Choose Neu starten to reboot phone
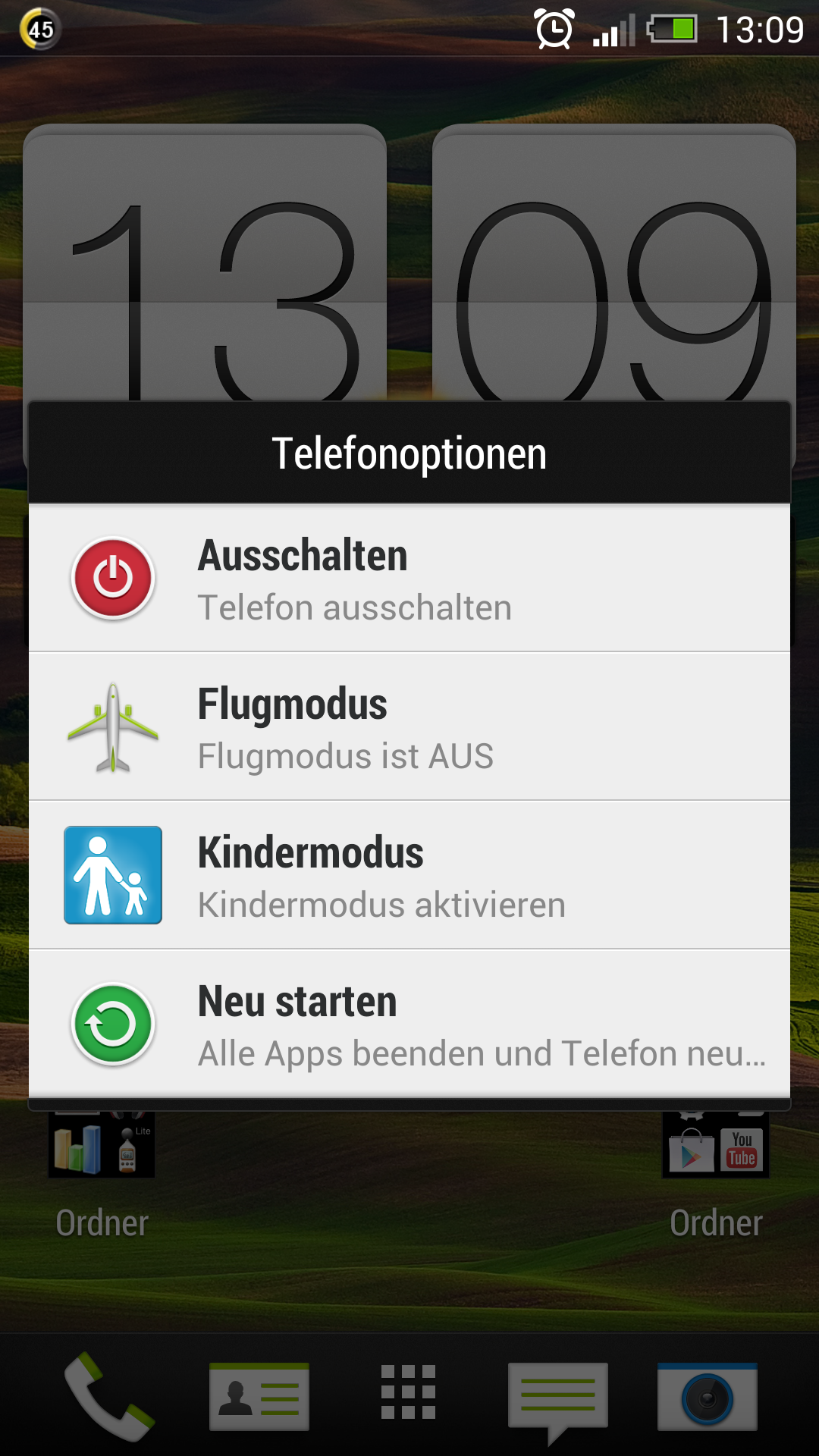This screenshot has width=819, height=1456. (409, 1023)
